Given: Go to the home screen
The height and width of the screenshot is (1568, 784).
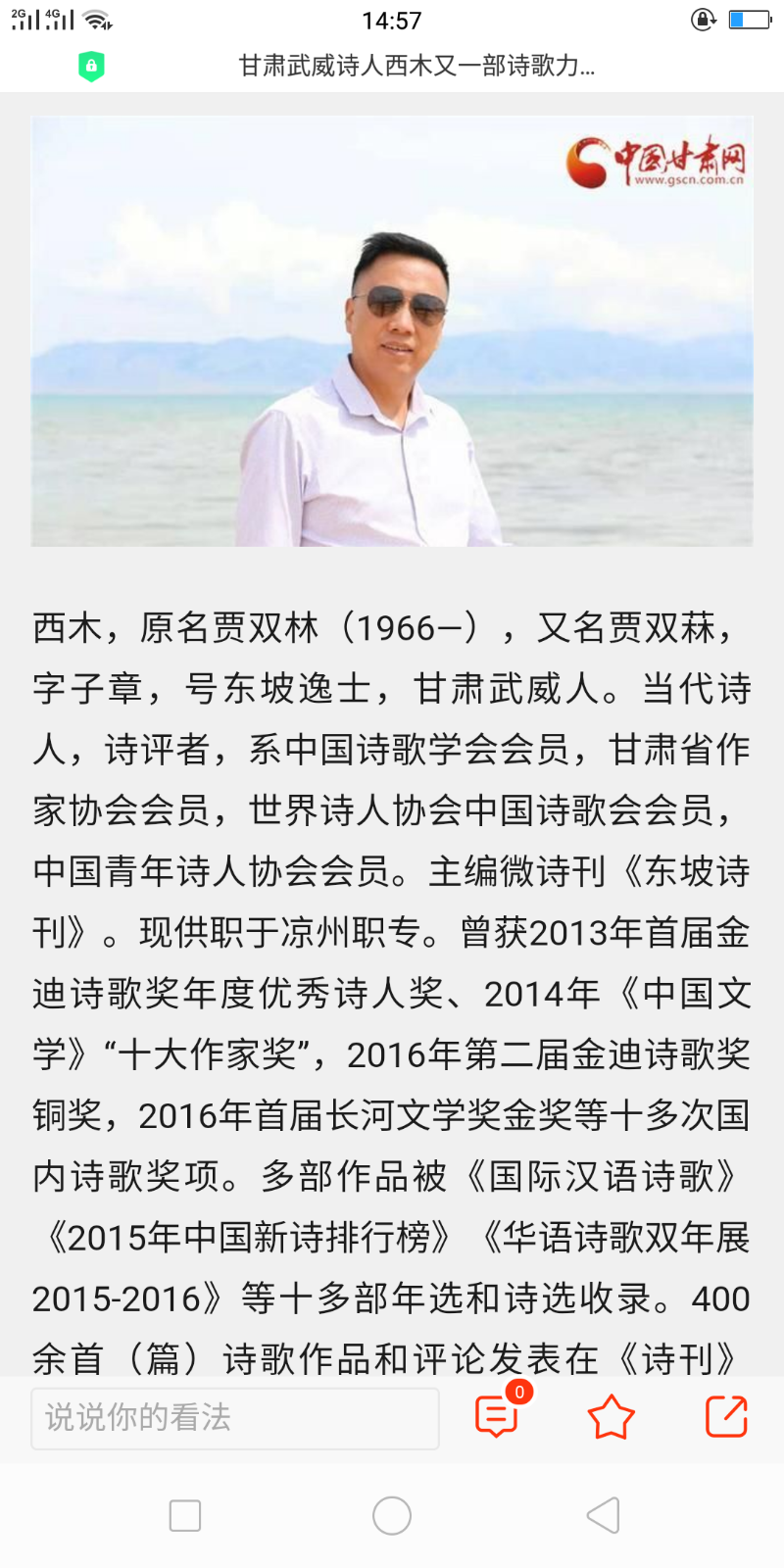Looking at the screenshot, I should [x=392, y=1516].
